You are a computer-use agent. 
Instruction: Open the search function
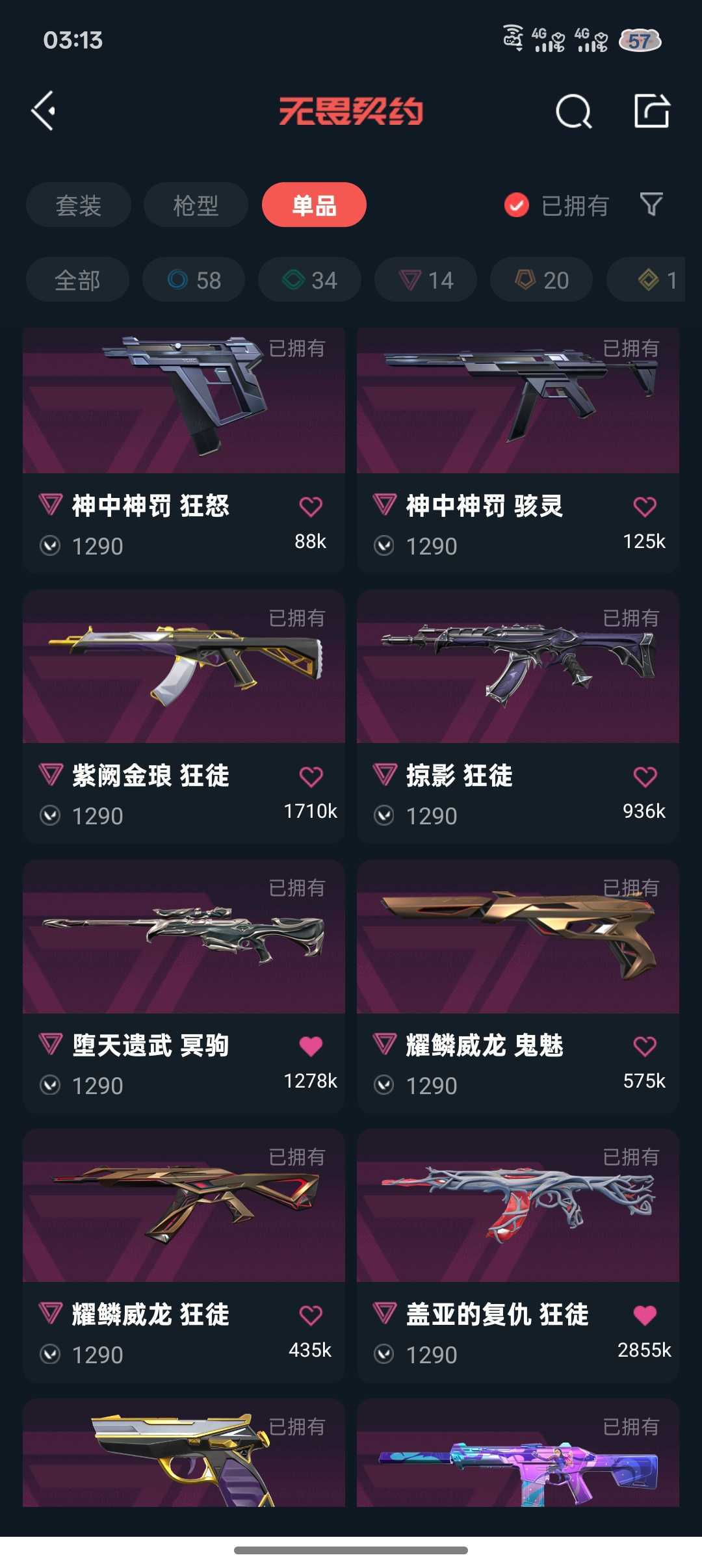click(575, 111)
